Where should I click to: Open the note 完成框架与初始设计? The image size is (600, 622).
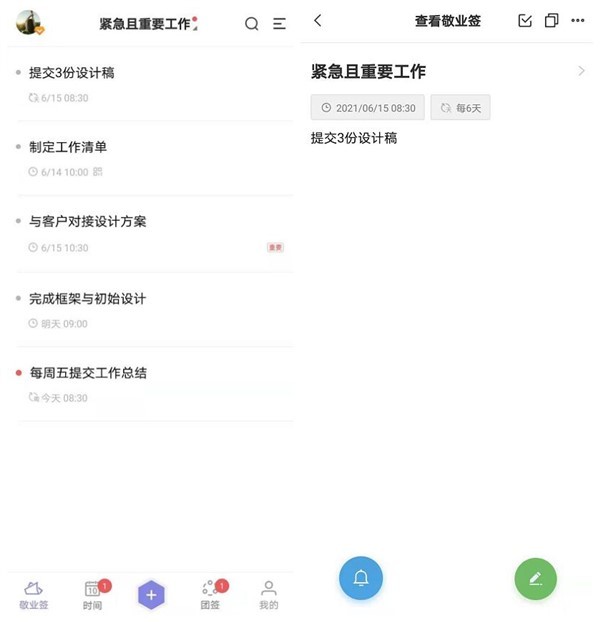[x=88, y=298]
